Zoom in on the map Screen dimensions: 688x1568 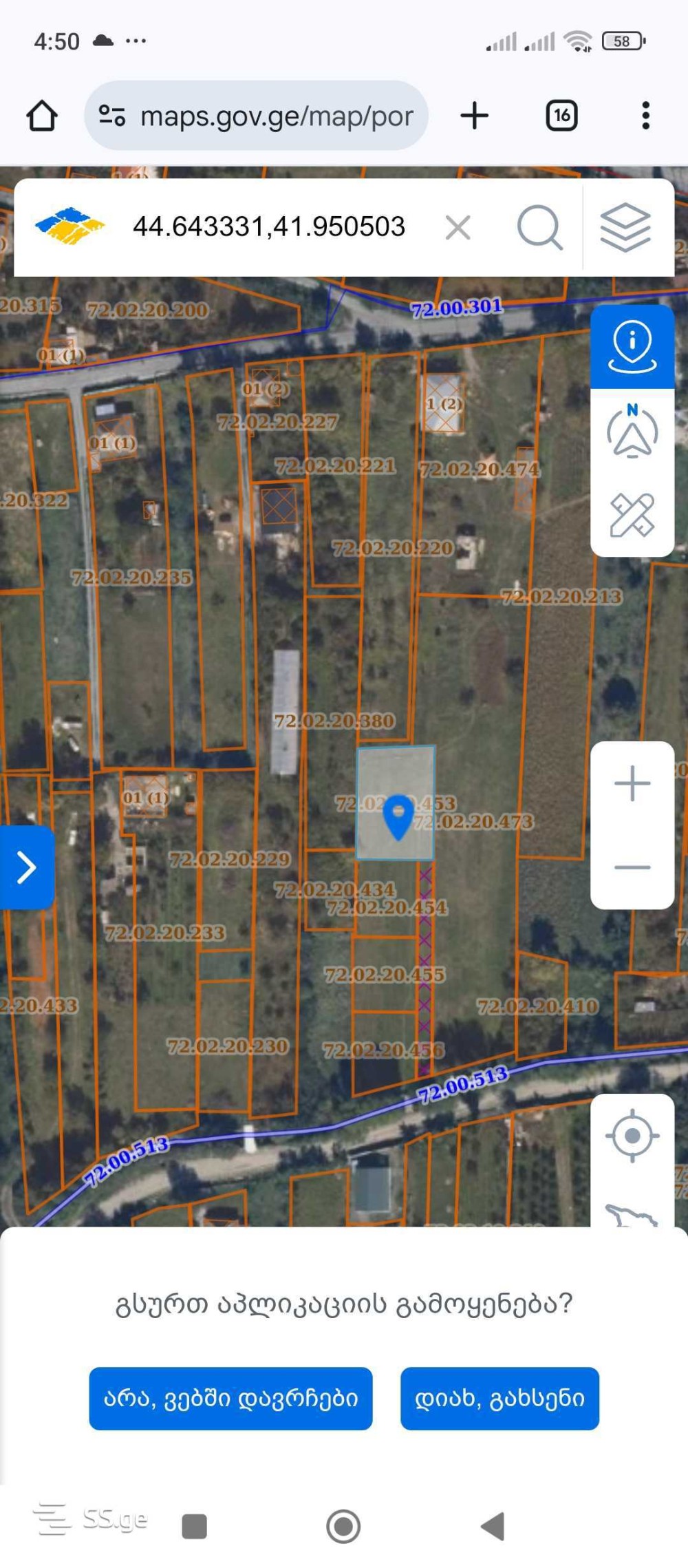point(632,783)
